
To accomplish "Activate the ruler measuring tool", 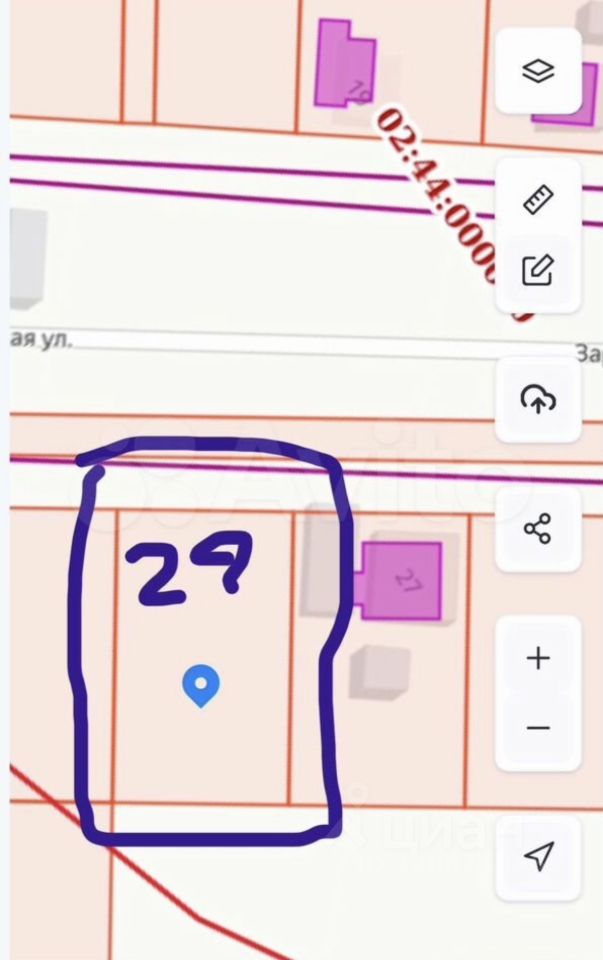I will (538, 200).
